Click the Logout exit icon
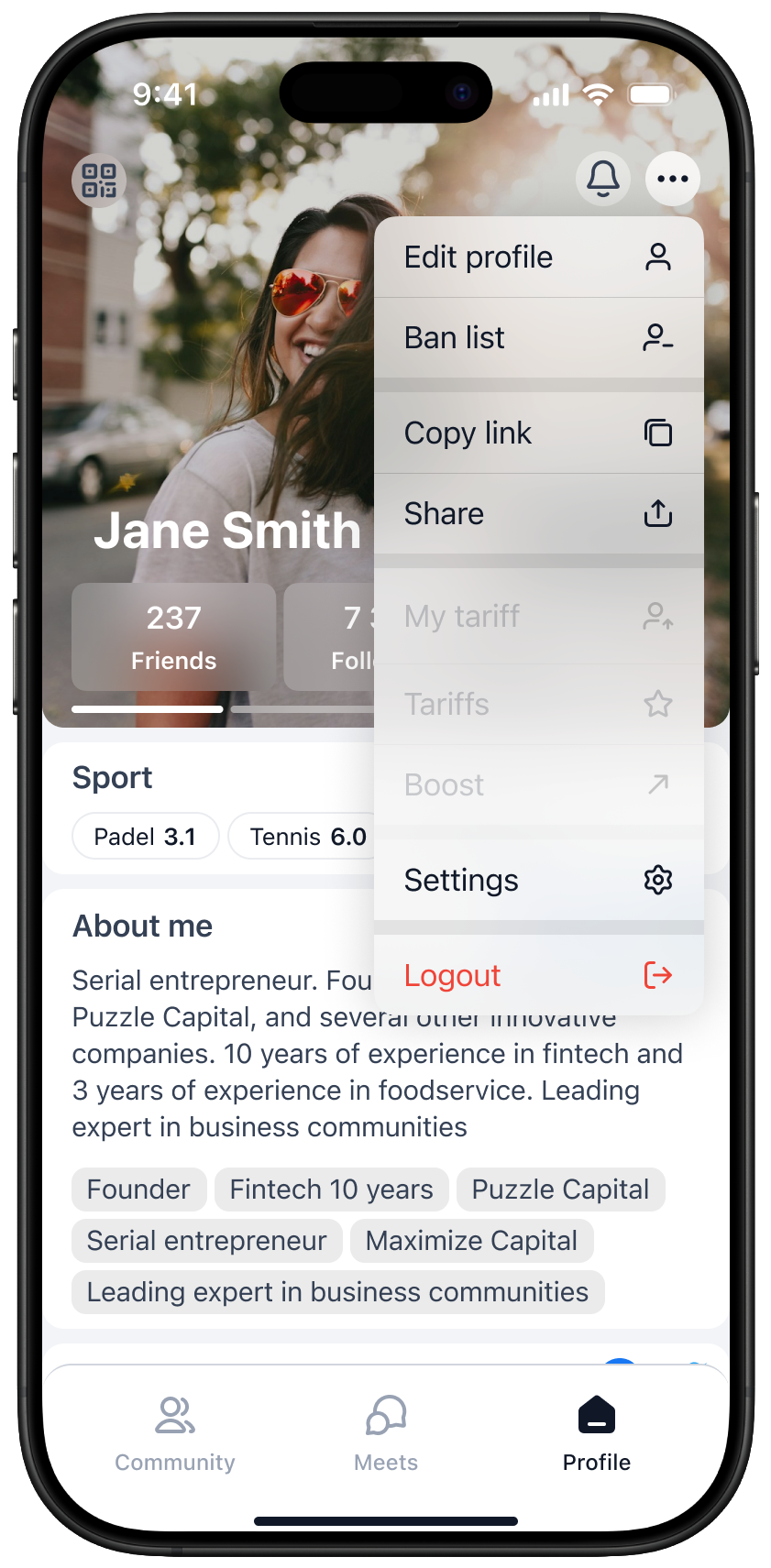Screen dimensions: 771x1568 (657, 974)
